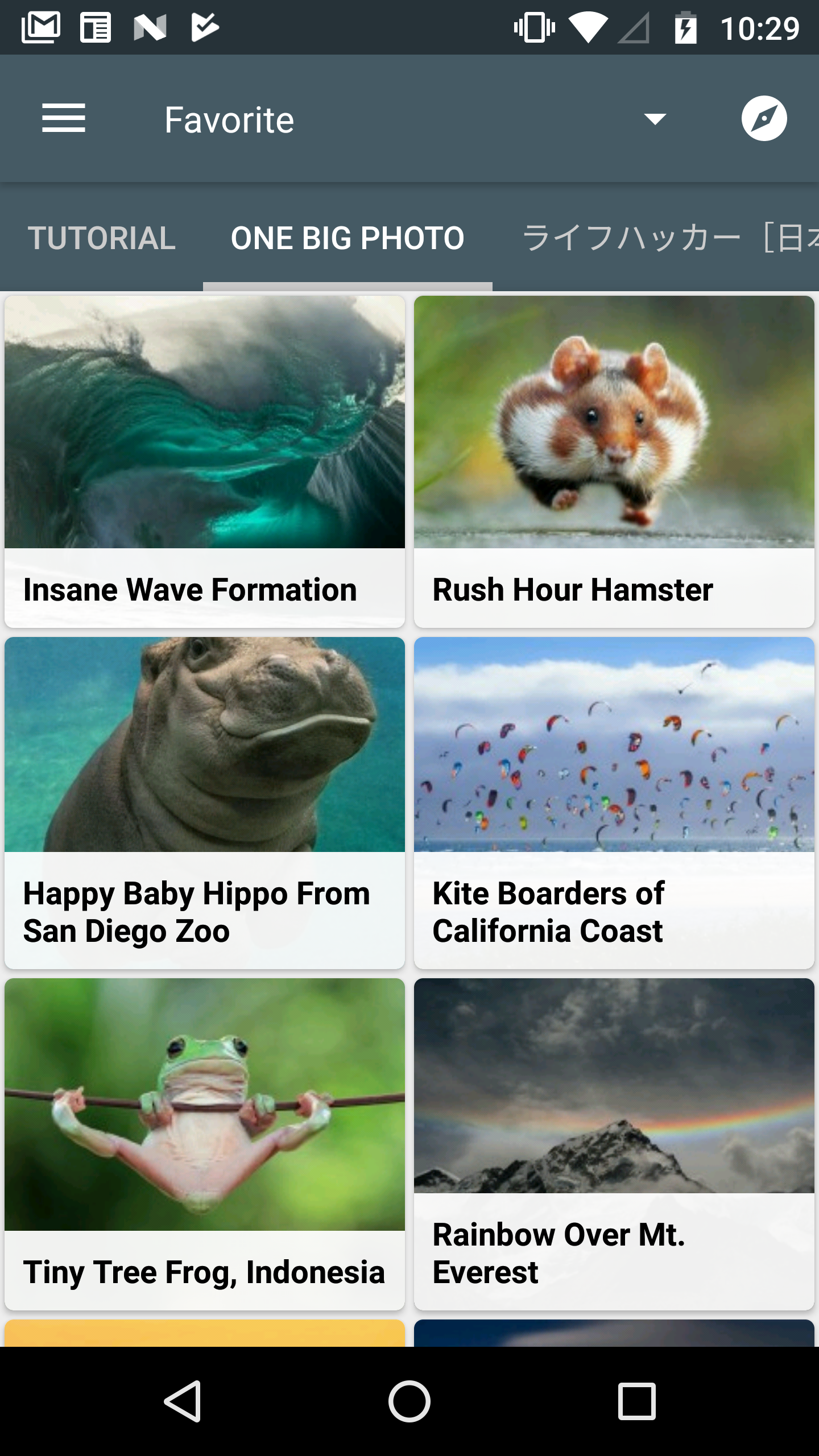Open Rainbow Over Mt. Everest card
Viewport: 819px width, 1456px height.
614,1143
